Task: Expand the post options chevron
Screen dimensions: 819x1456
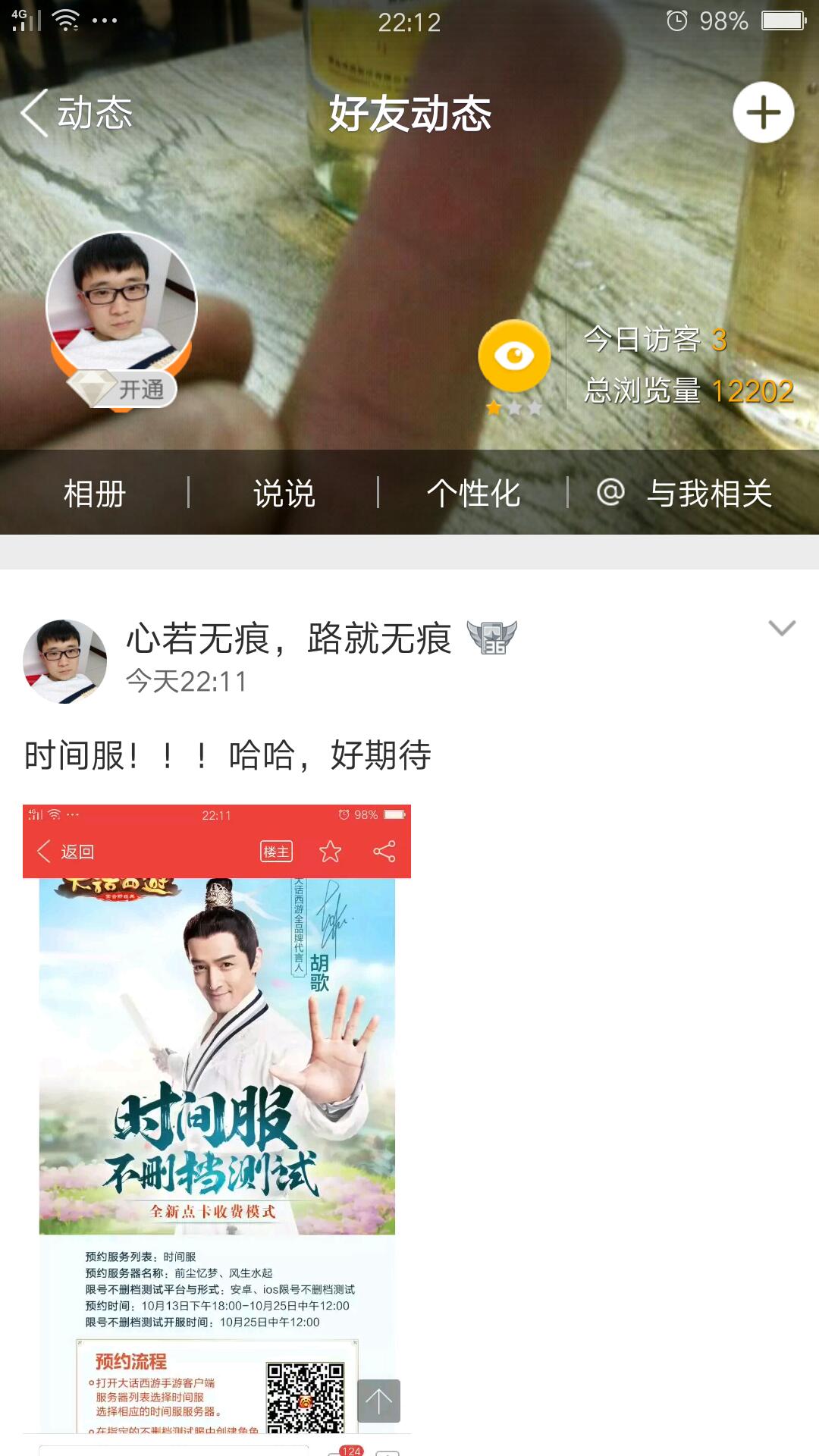Action: point(781,628)
